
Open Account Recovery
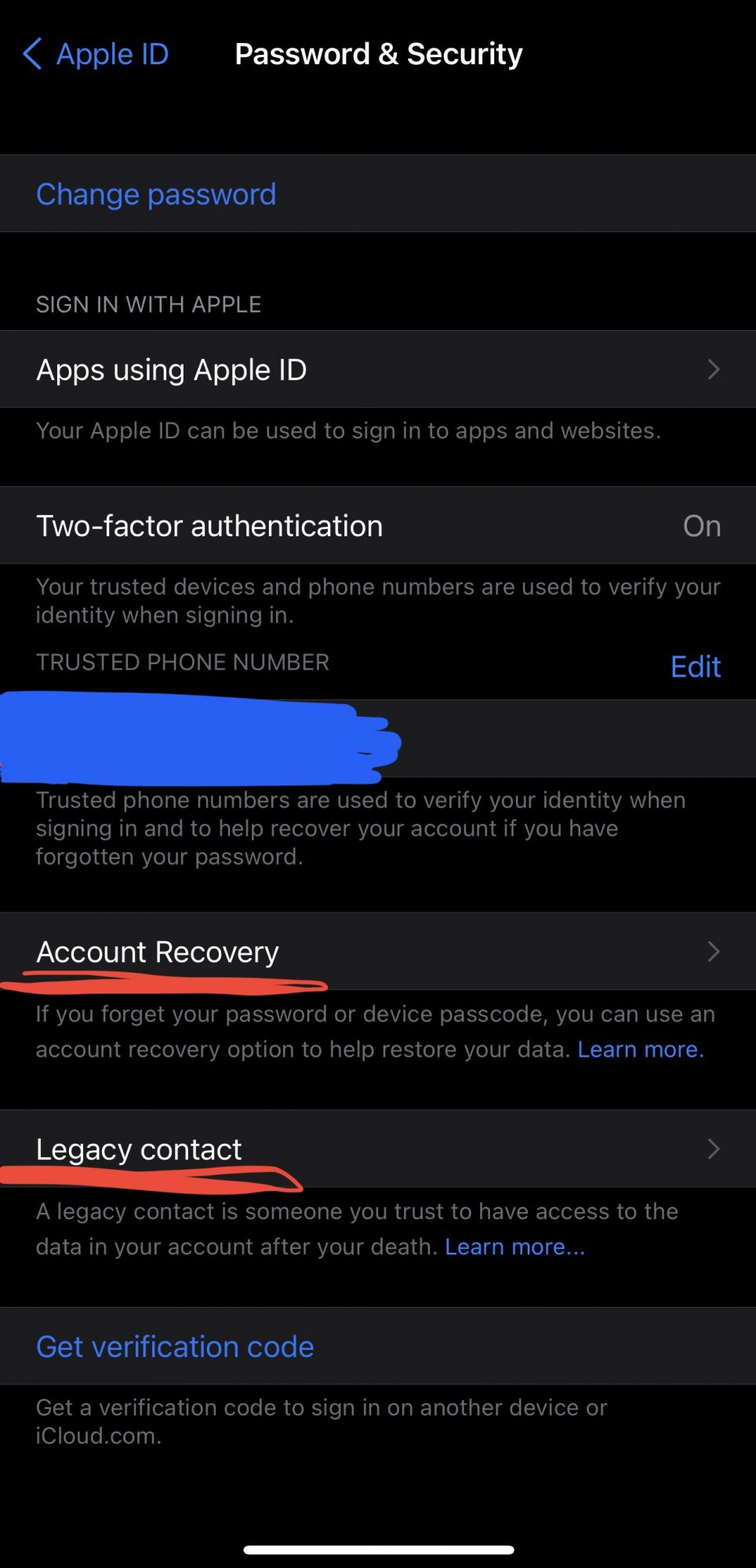(x=376, y=951)
